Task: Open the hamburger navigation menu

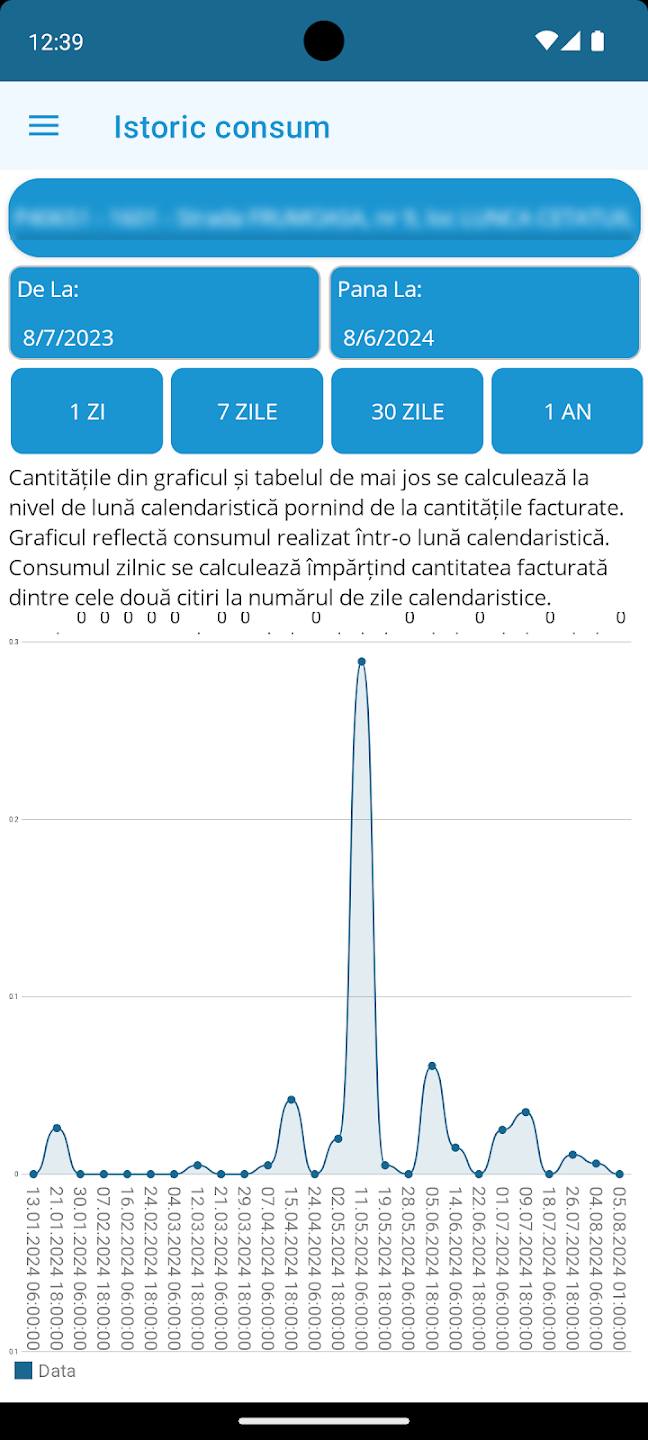Action: point(43,126)
